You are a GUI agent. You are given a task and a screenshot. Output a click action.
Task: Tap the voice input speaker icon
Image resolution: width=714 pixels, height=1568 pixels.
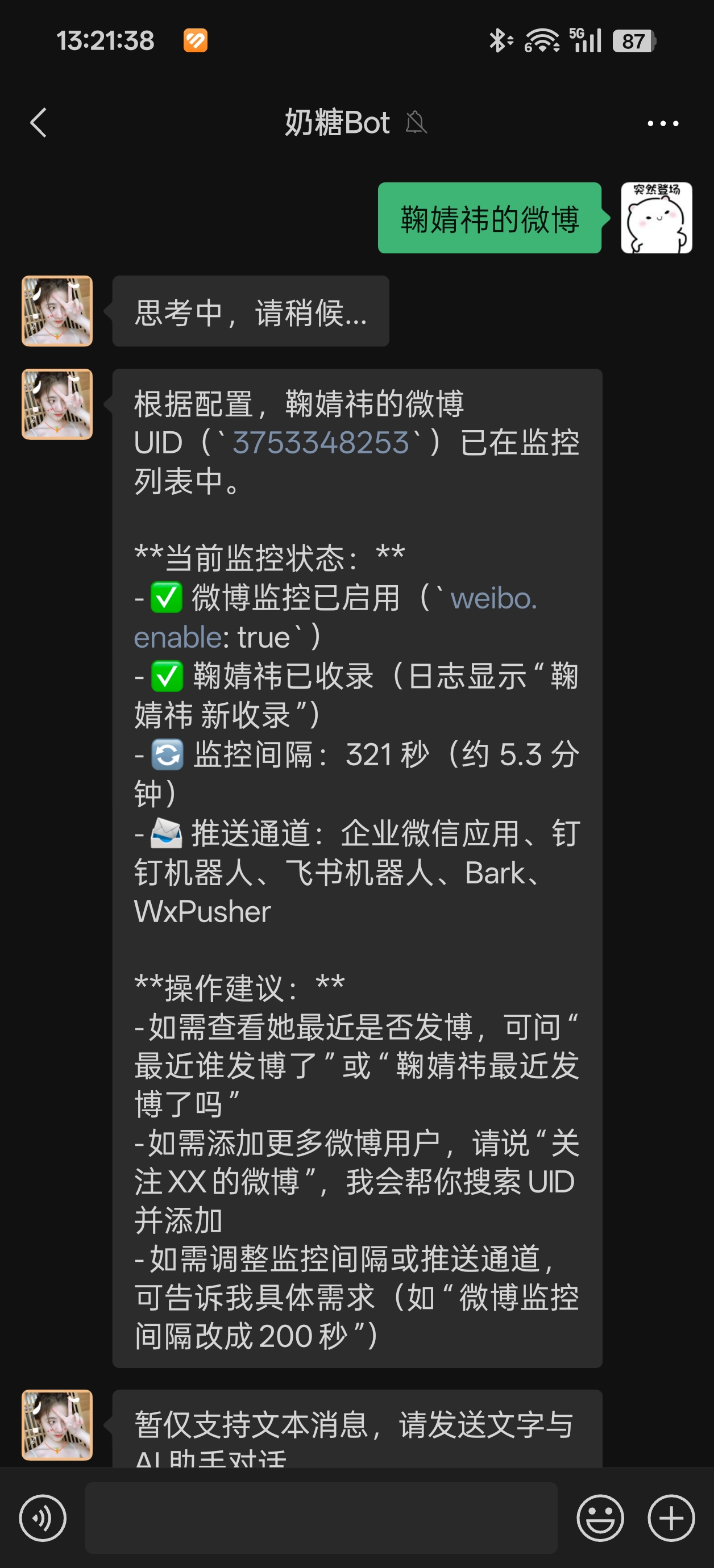pyautogui.click(x=44, y=1518)
